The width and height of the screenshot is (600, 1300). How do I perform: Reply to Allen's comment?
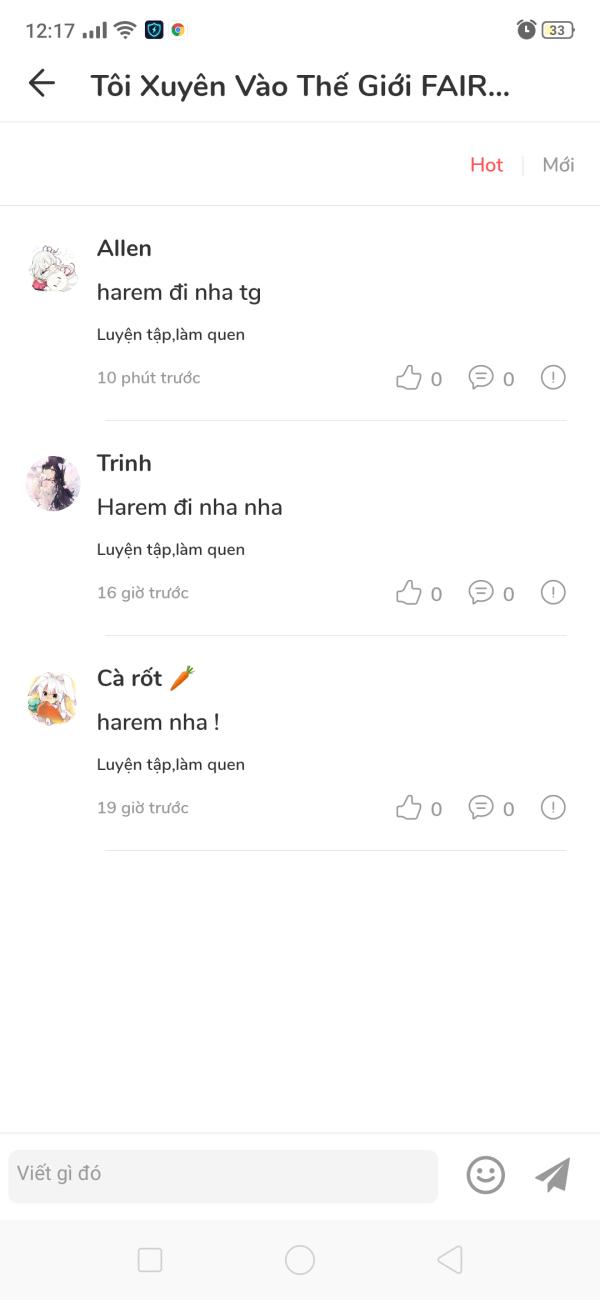(x=481, y=378)
